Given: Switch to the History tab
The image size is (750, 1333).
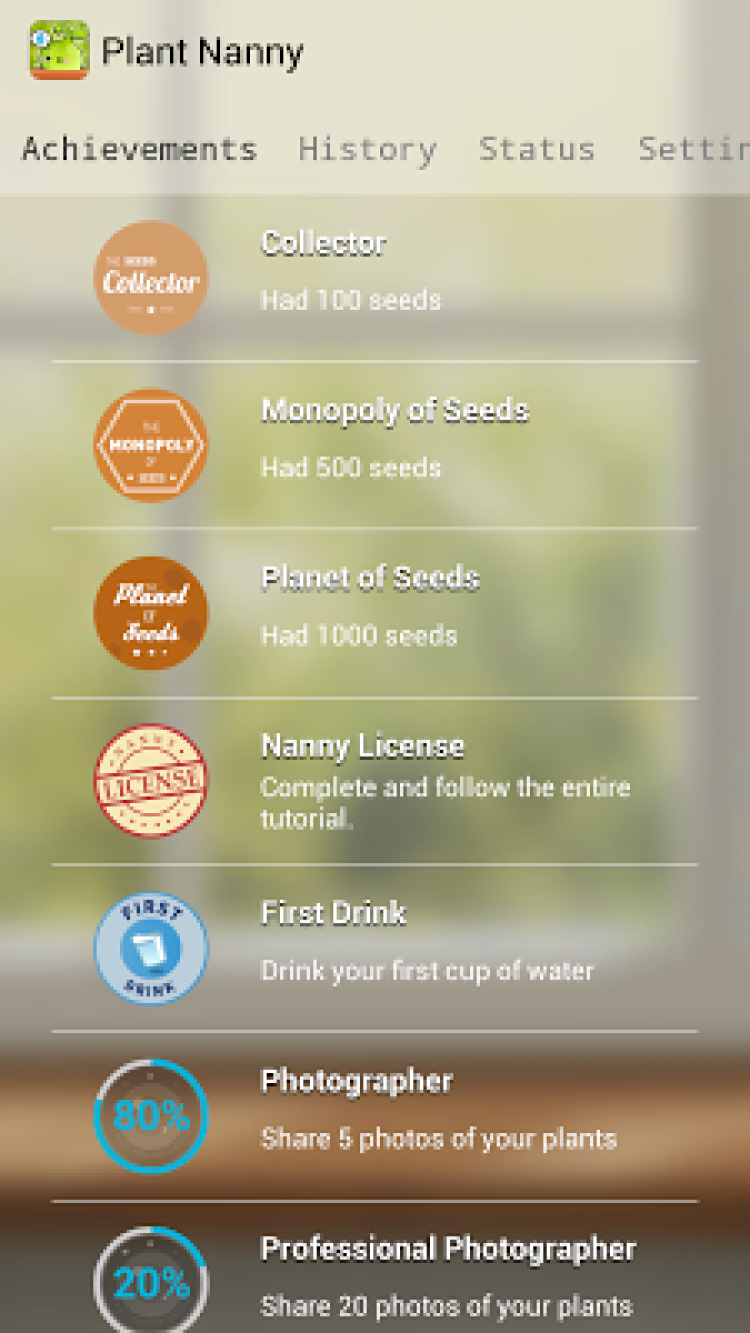Looking at the screenshot, I should [367, 149].
